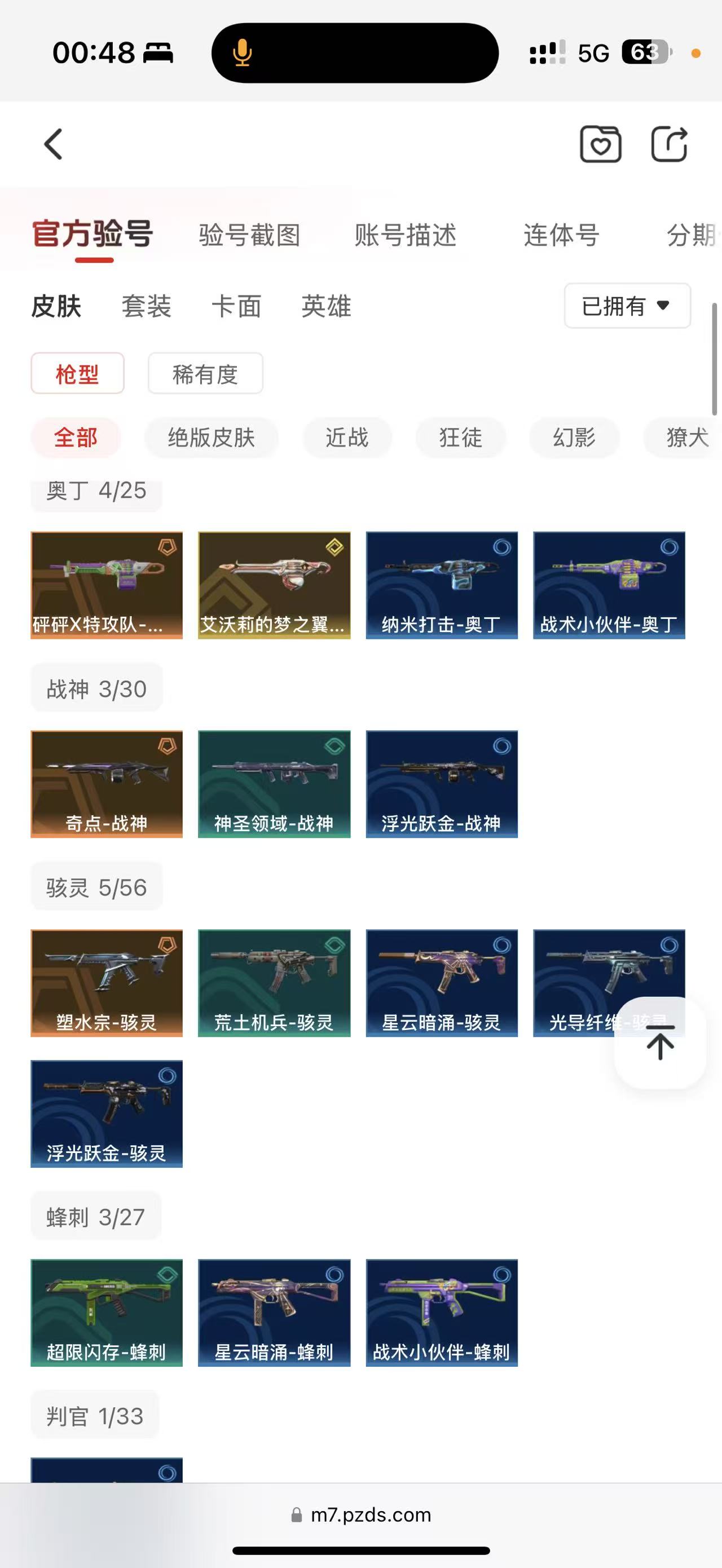
Task: Select the 套装 sub-tab
Action: [146, 306]
